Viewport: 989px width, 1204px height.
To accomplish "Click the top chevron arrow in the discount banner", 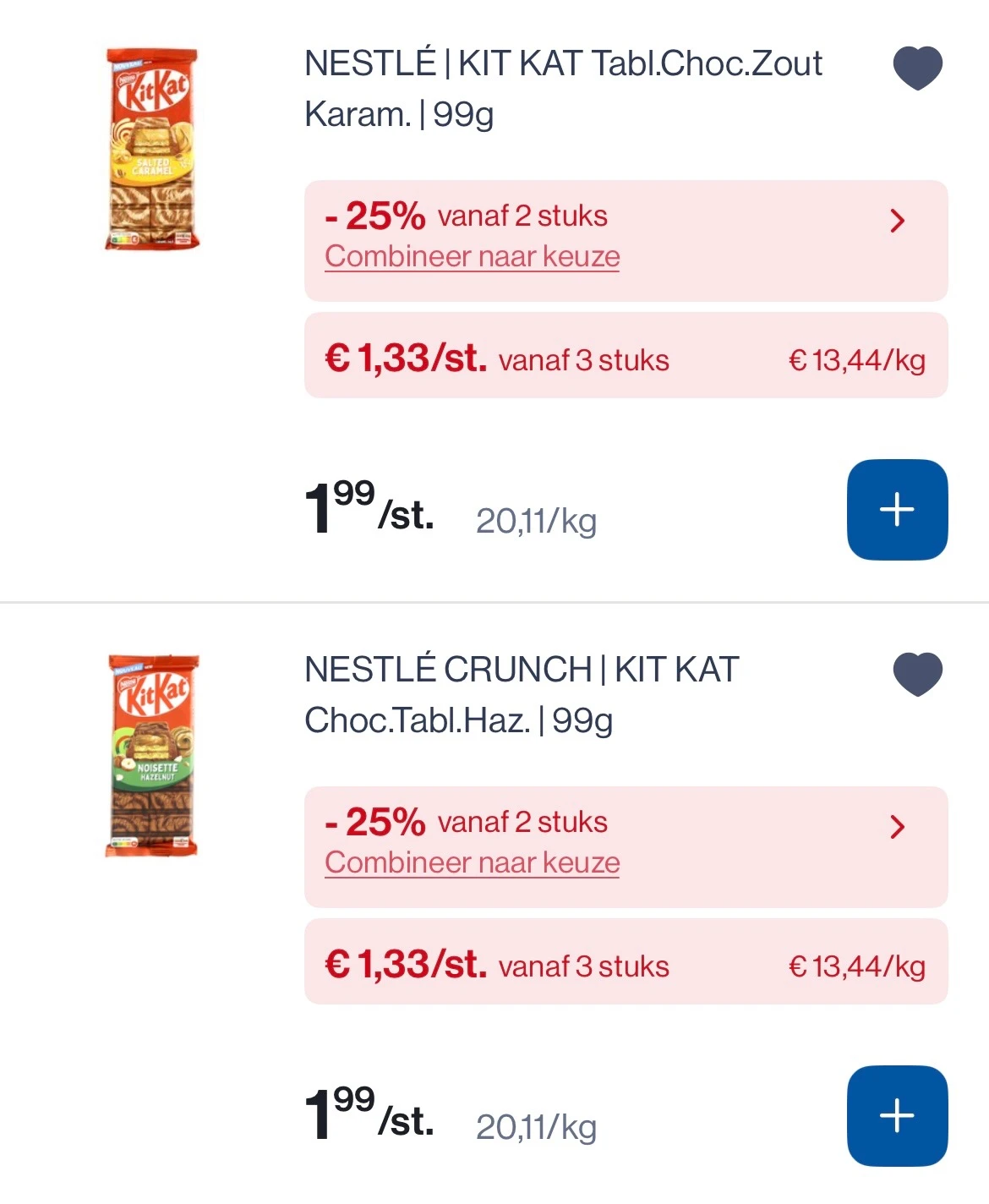I will click(899, 222).
